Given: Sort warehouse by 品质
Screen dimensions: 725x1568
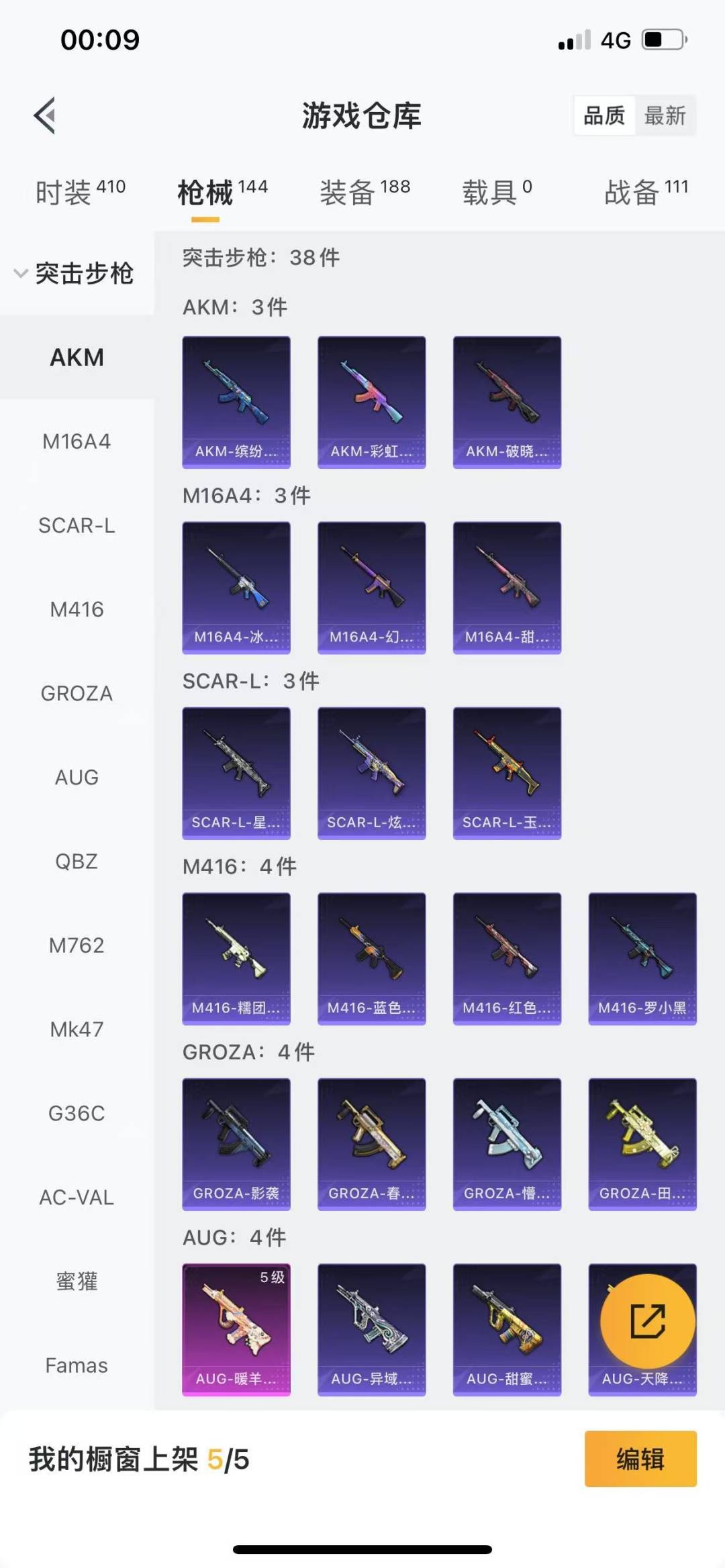Looking at the screenshot, I should [604, 115].
